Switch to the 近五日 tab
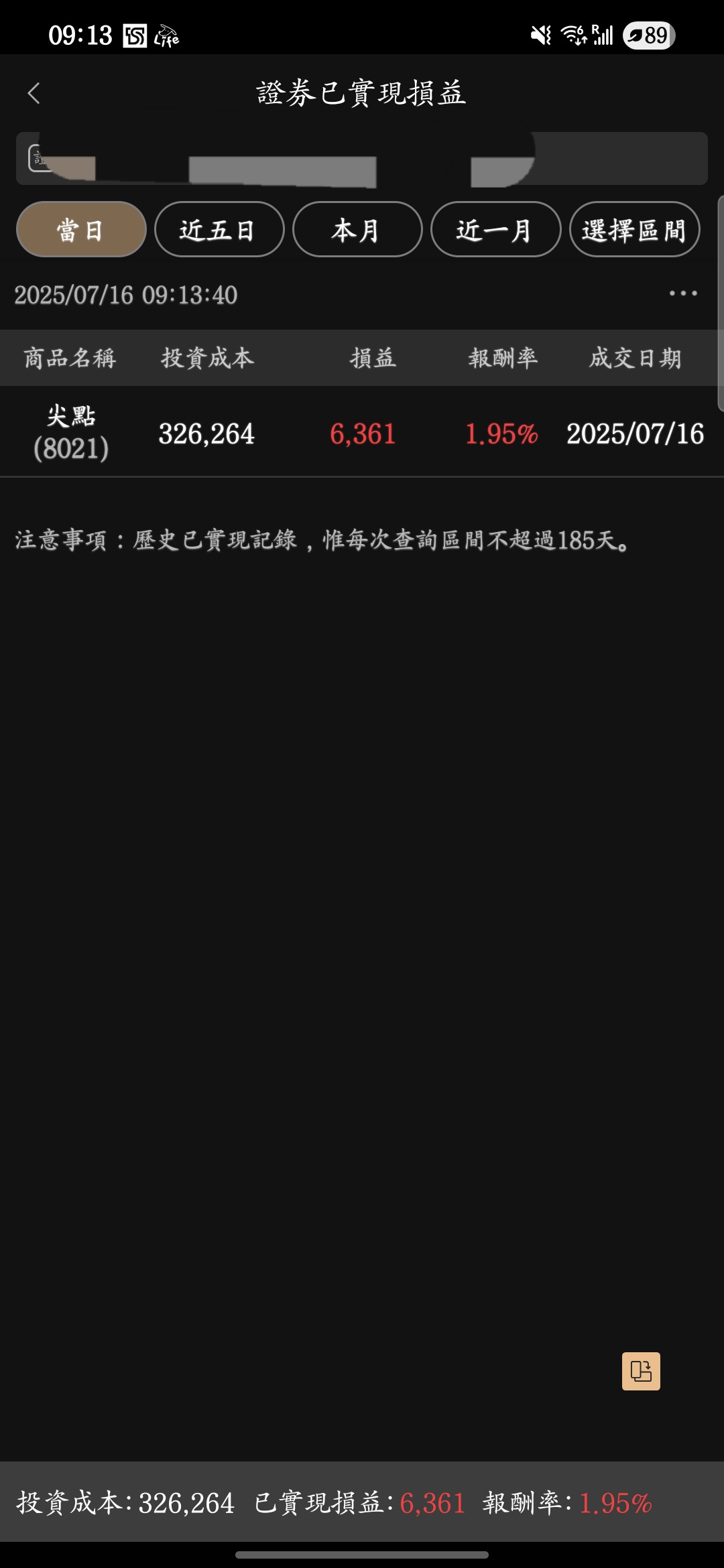This screenshot has height=1568, width=724. 219,230
